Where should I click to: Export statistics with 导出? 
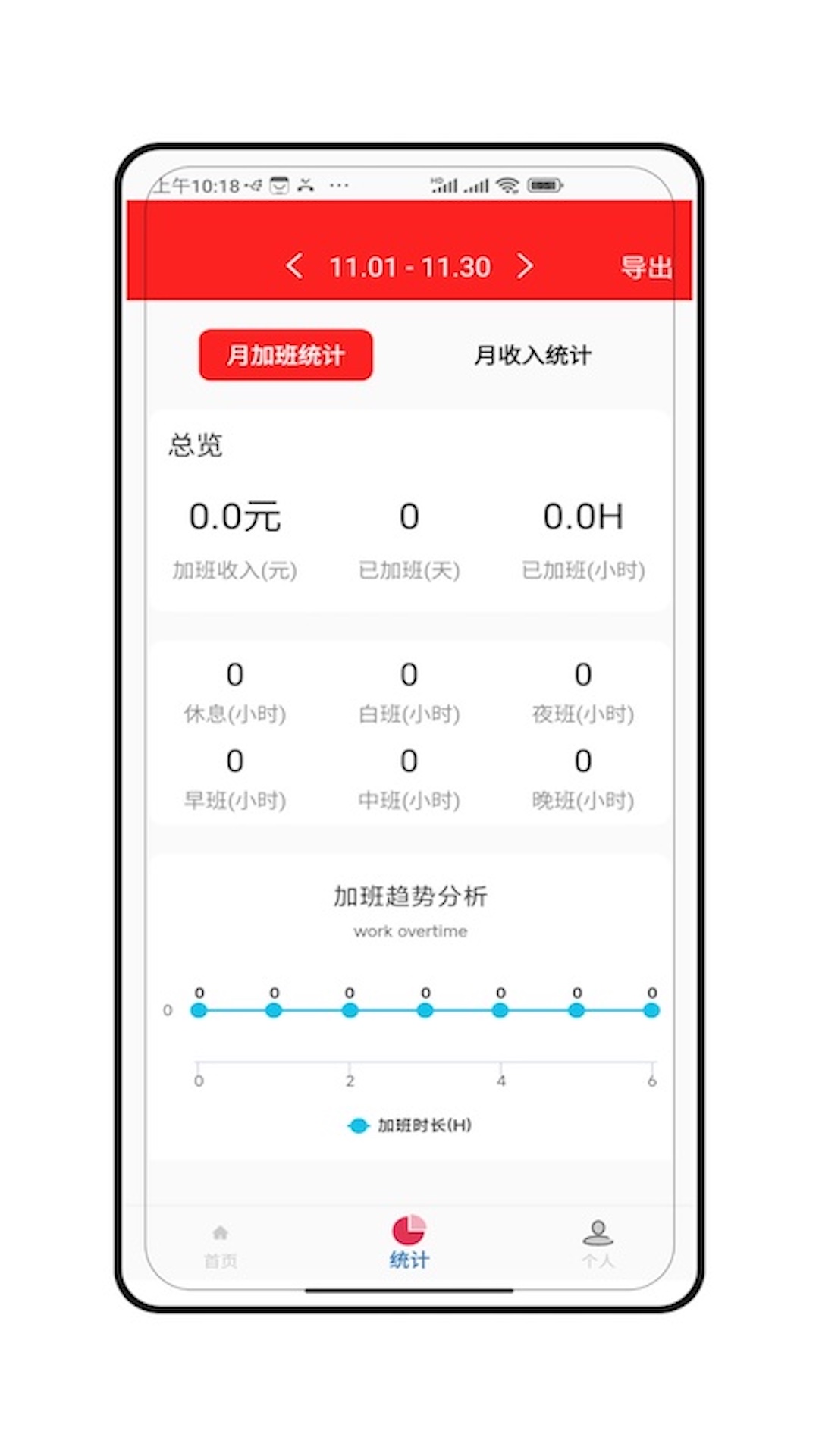point(645,267)
